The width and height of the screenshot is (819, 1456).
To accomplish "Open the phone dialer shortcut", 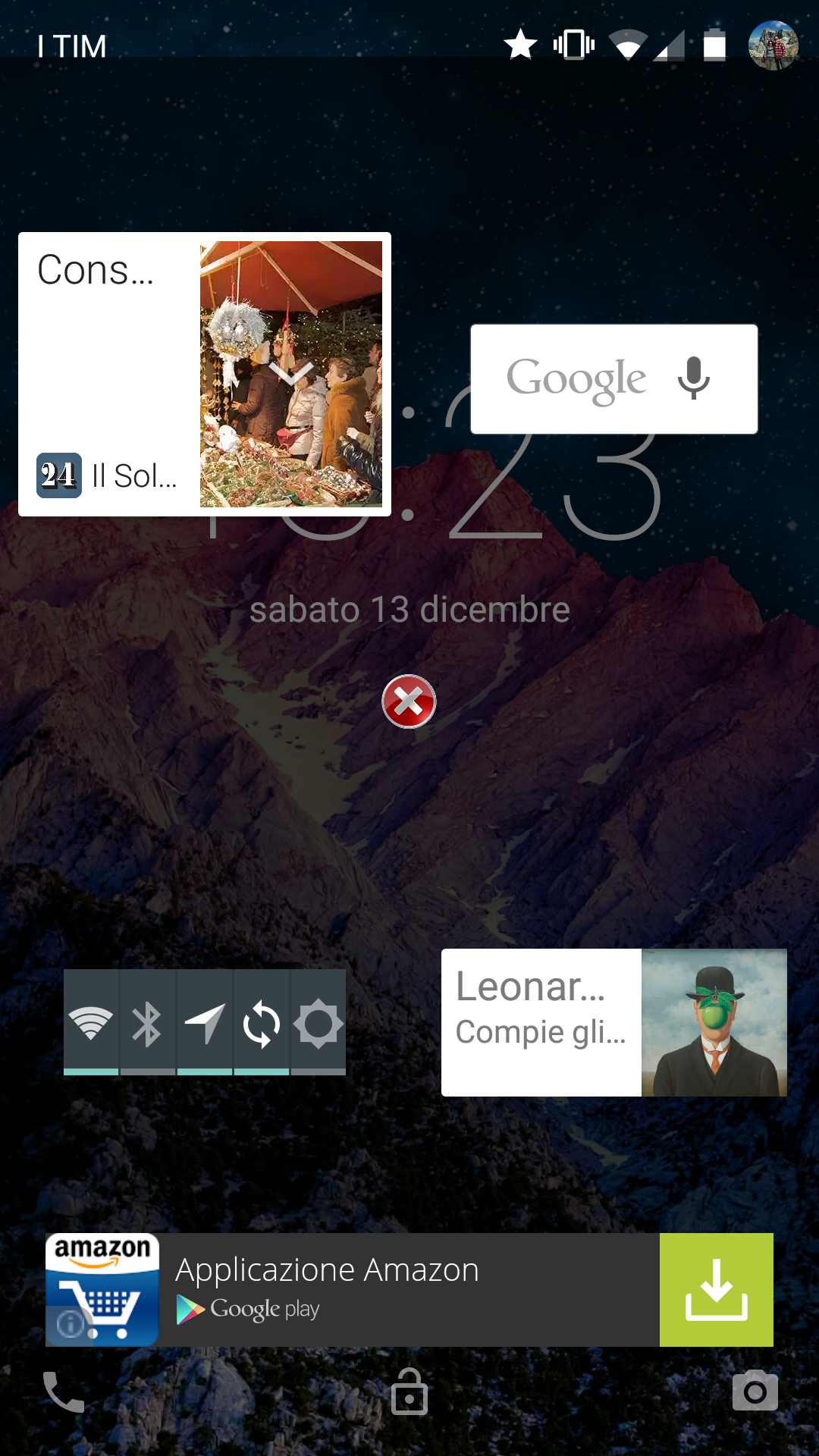I will click(x=64, y=1392).
